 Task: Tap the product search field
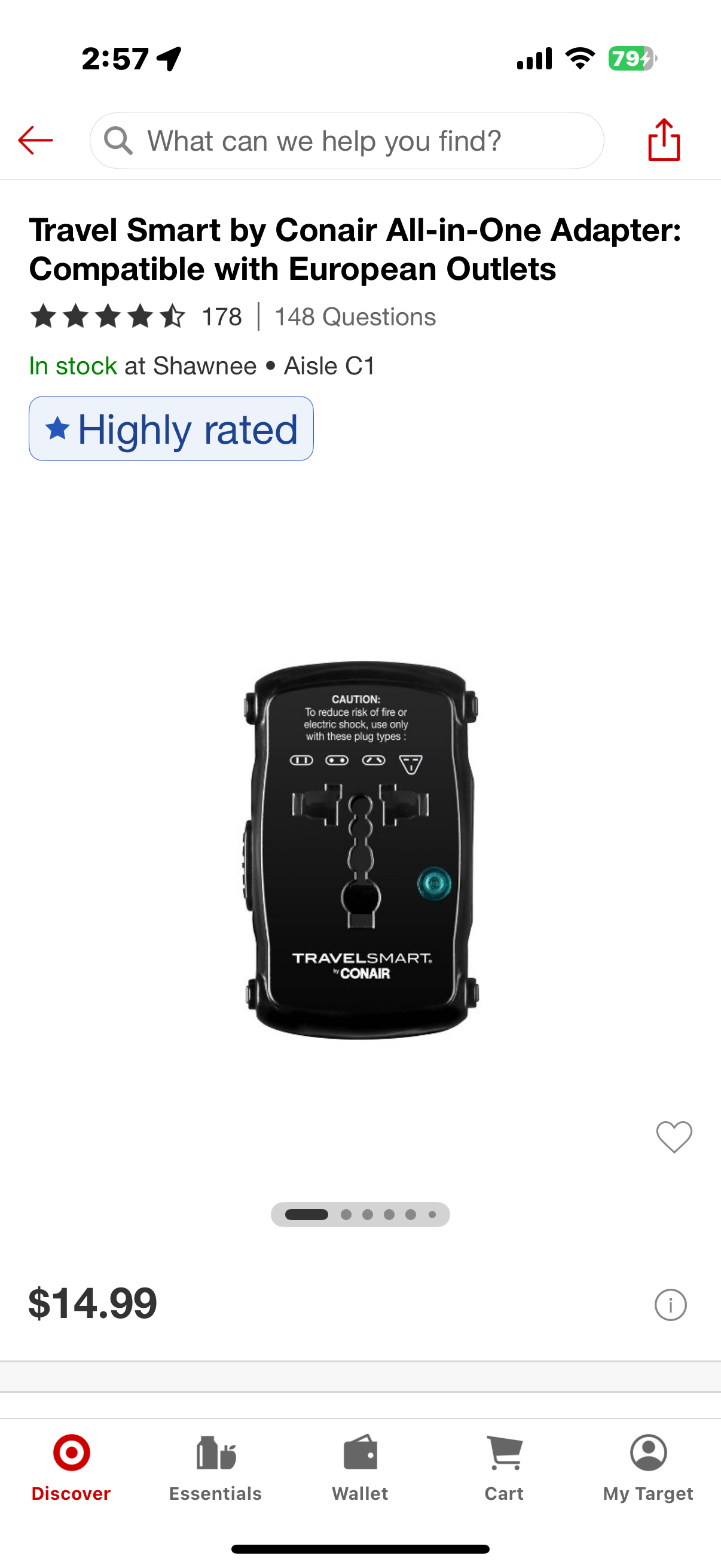coord(347,141)
